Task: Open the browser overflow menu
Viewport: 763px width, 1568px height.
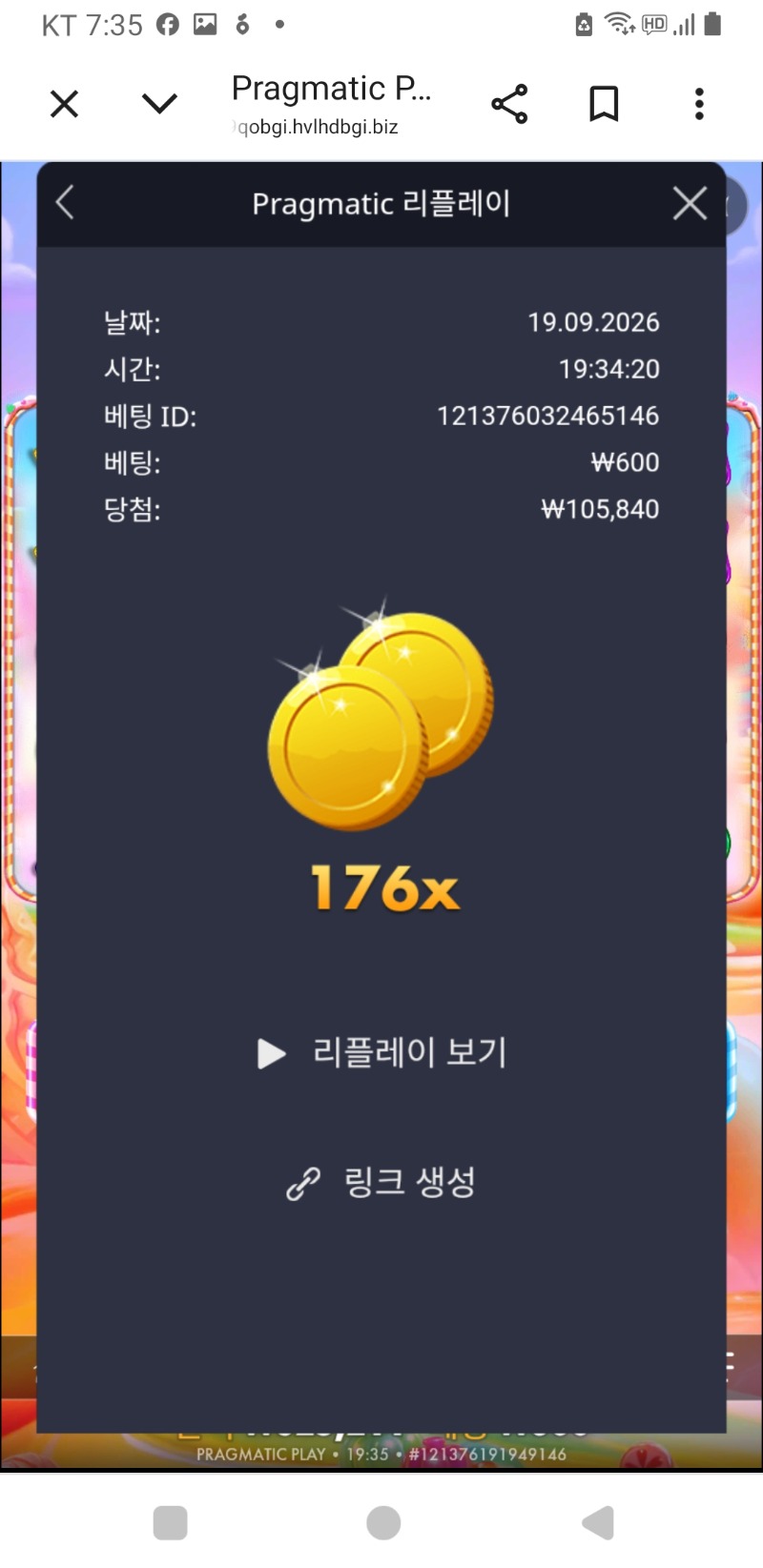Action: (x=699, y=103)
